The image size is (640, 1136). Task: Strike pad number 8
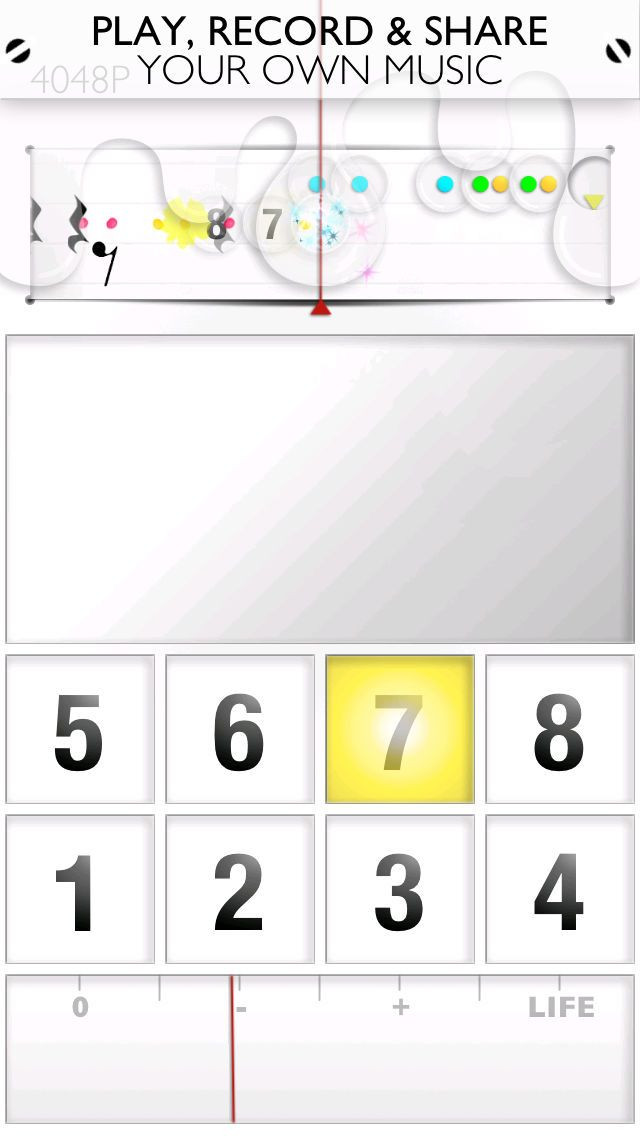(560, 729)
